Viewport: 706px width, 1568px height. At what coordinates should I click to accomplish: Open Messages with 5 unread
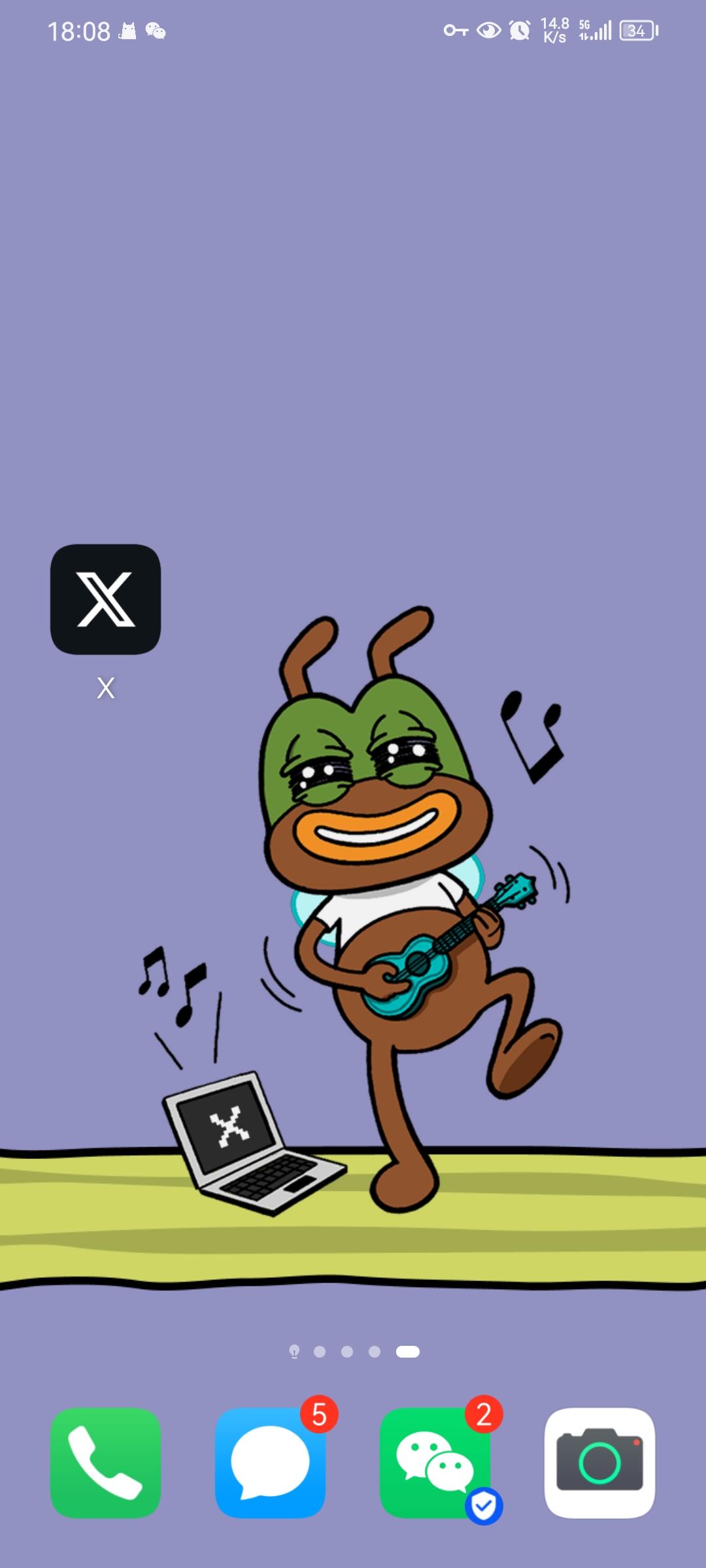point(270,1463)
